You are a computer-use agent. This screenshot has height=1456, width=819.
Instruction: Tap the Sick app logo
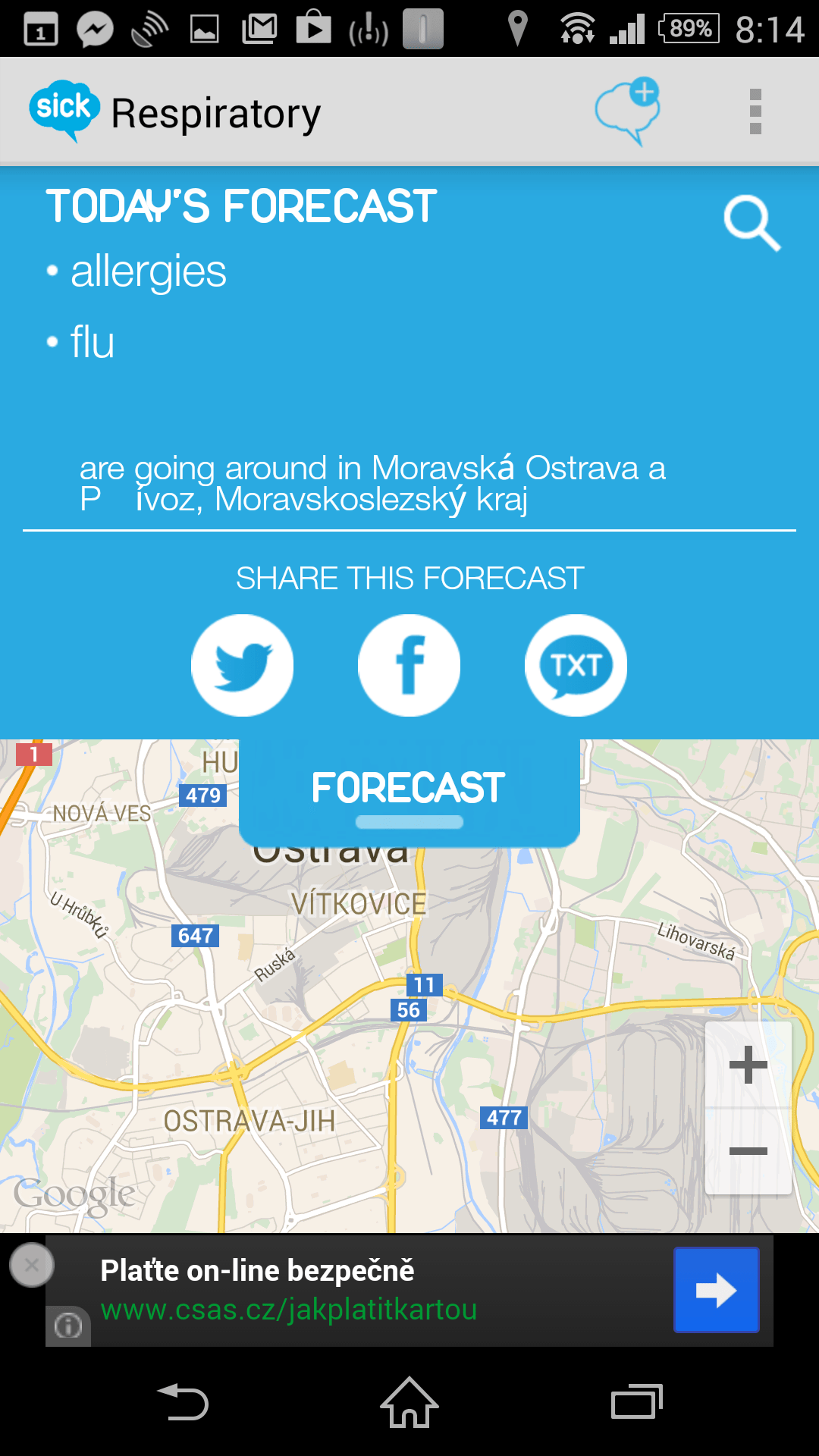point(64,110)
